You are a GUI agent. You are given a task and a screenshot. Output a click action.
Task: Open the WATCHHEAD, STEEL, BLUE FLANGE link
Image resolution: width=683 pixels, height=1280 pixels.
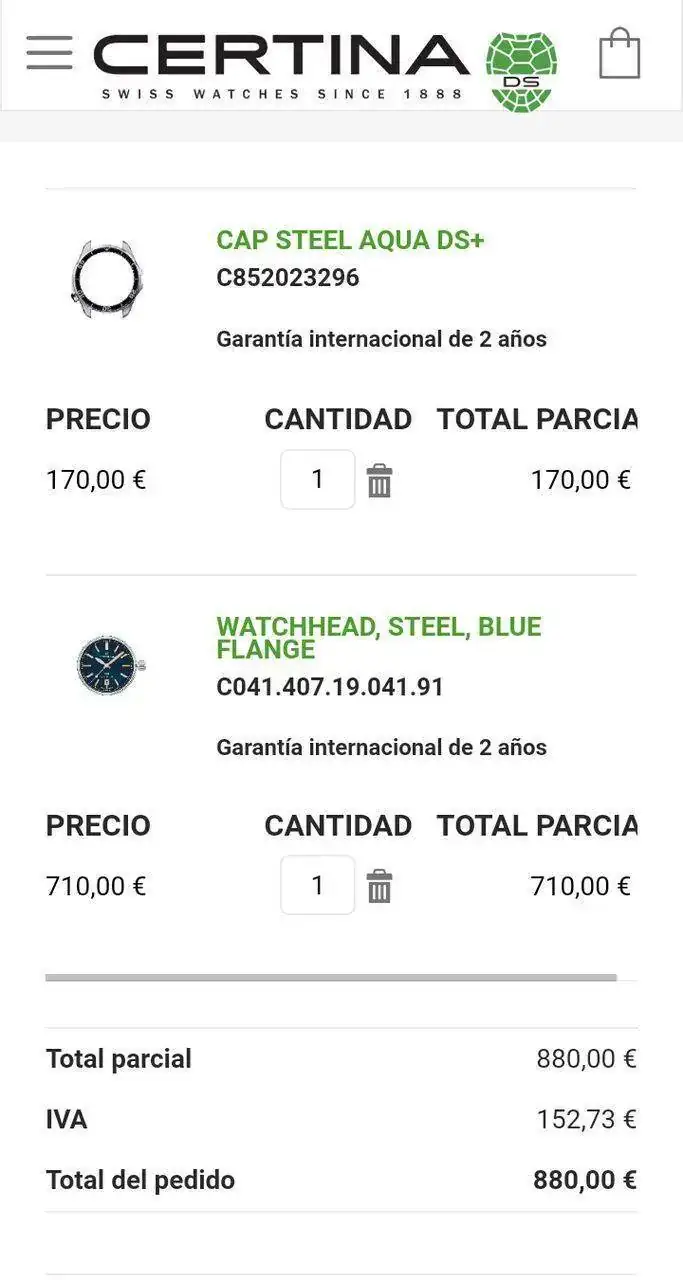click(378, 638)
